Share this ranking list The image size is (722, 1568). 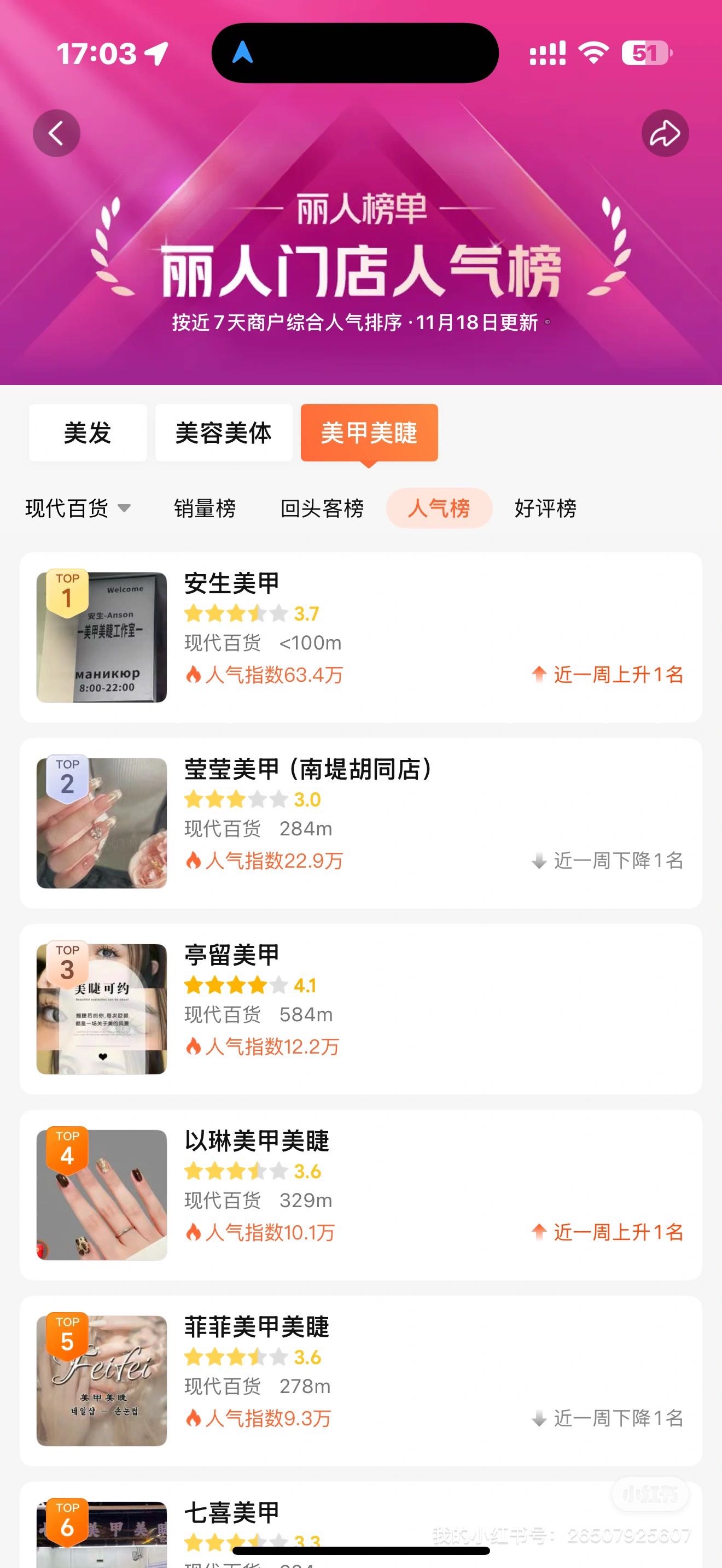click(x=665, y=133)
